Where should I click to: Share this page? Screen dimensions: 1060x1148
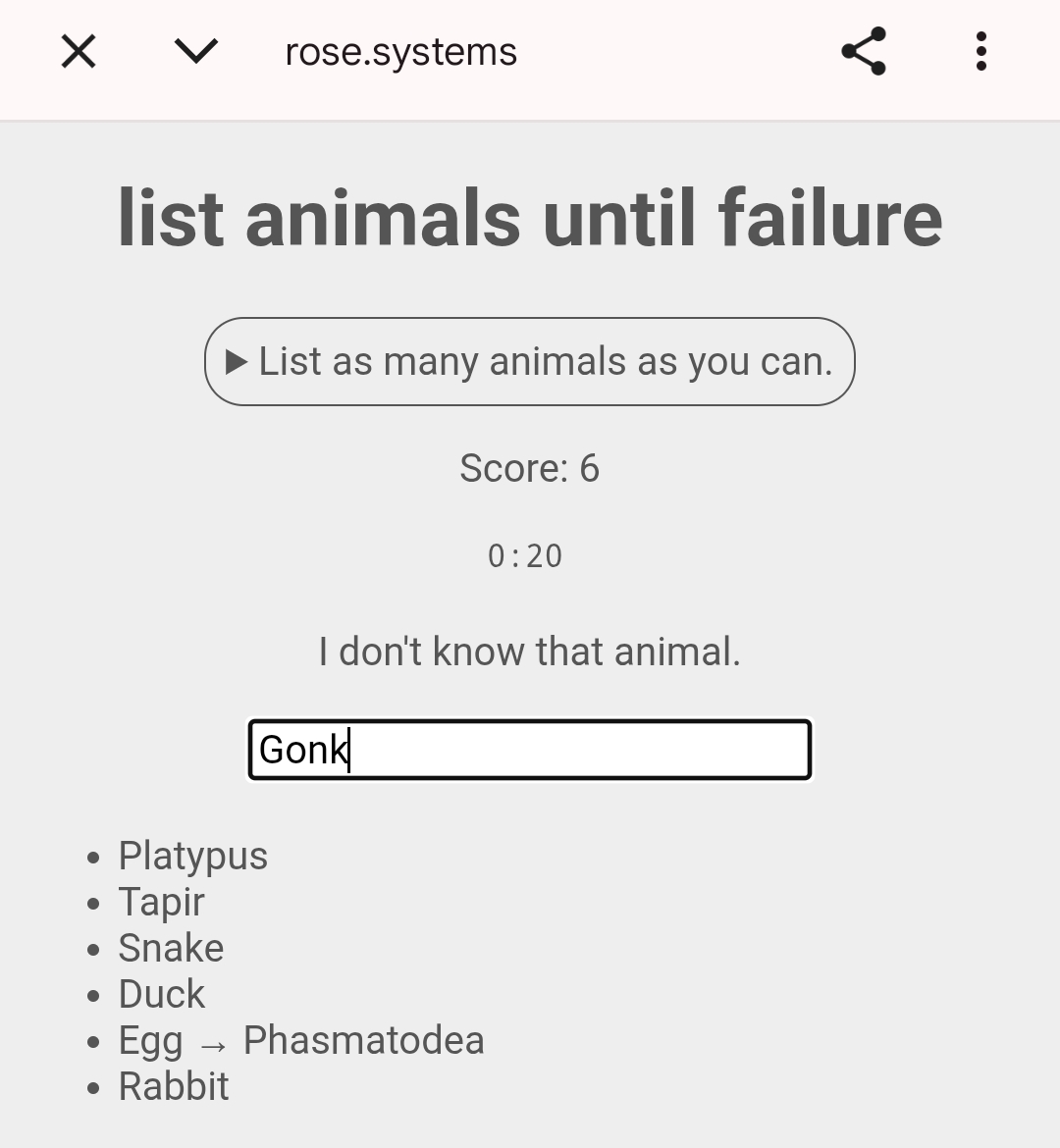864,51
